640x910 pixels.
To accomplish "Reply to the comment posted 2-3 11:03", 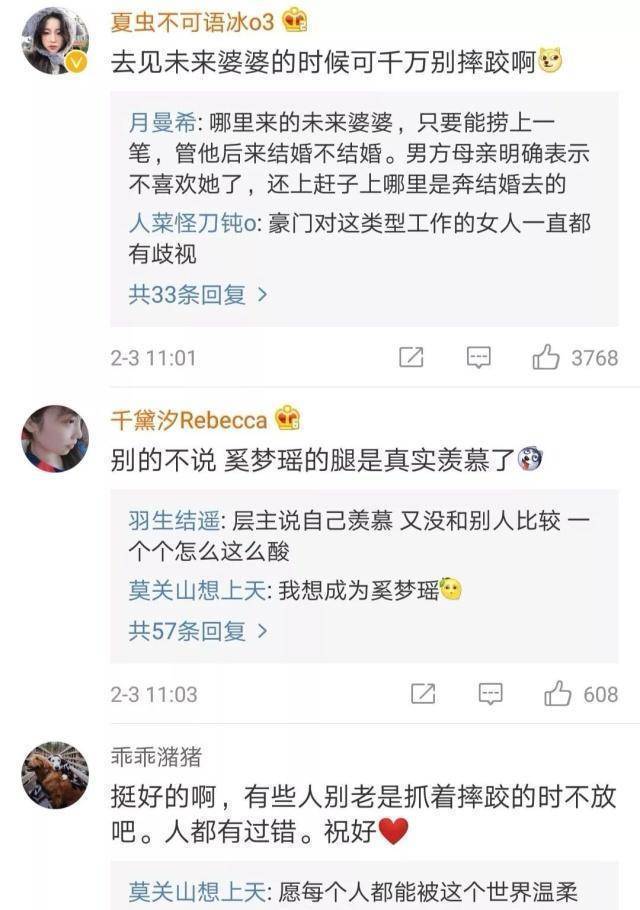I will 490,693.
